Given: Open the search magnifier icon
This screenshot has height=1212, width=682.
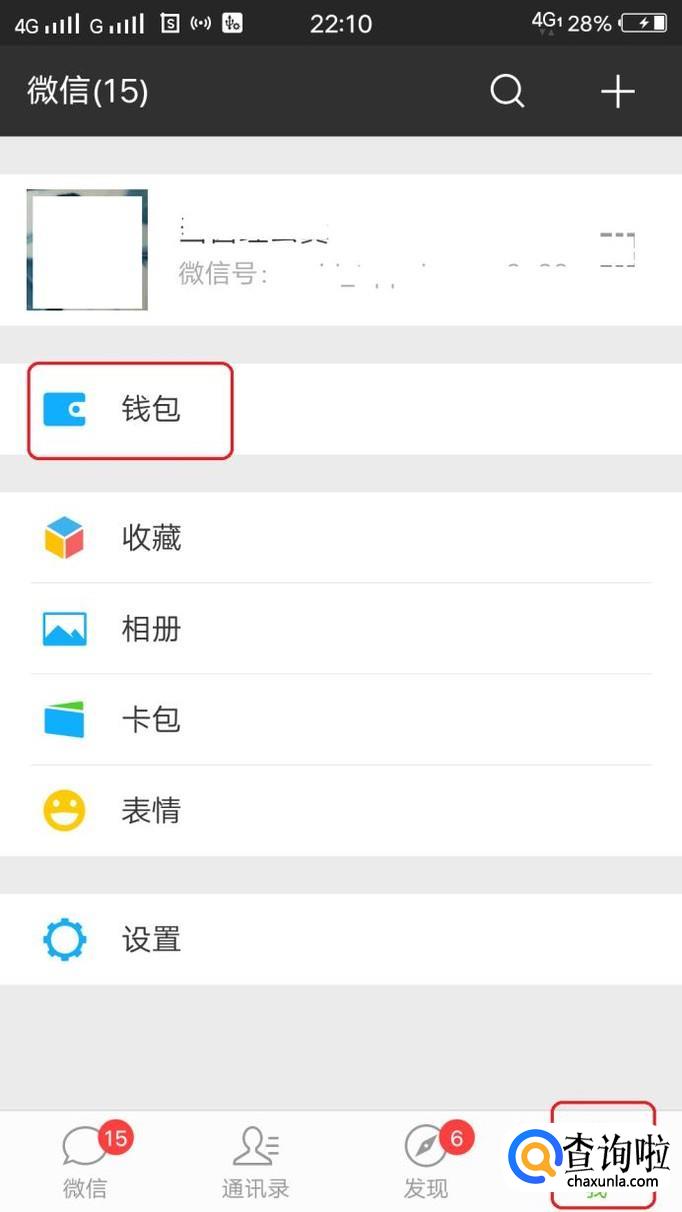Looking at the screenshot, I should pos(507,92).
